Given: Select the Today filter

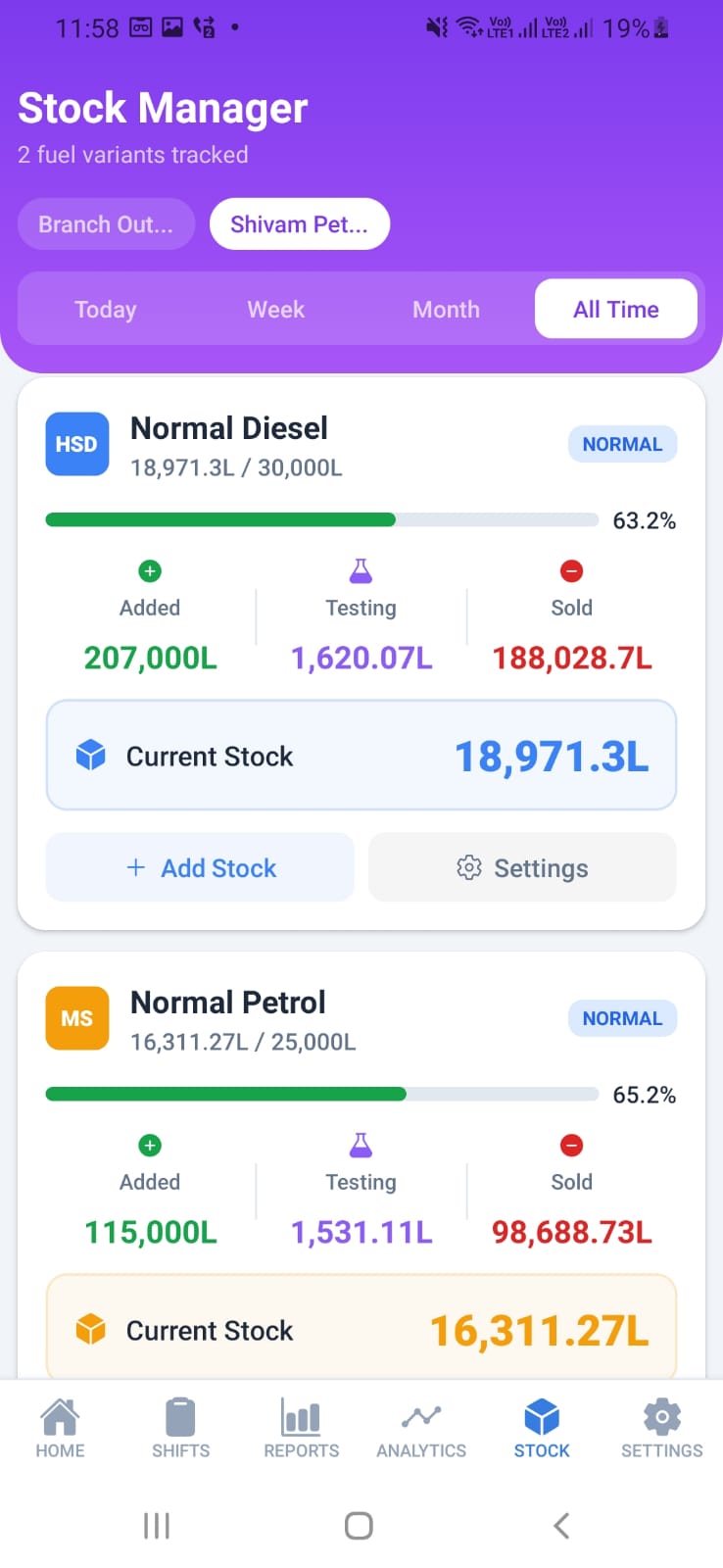Looking at the screenshot, I should (x=105, y=309).
